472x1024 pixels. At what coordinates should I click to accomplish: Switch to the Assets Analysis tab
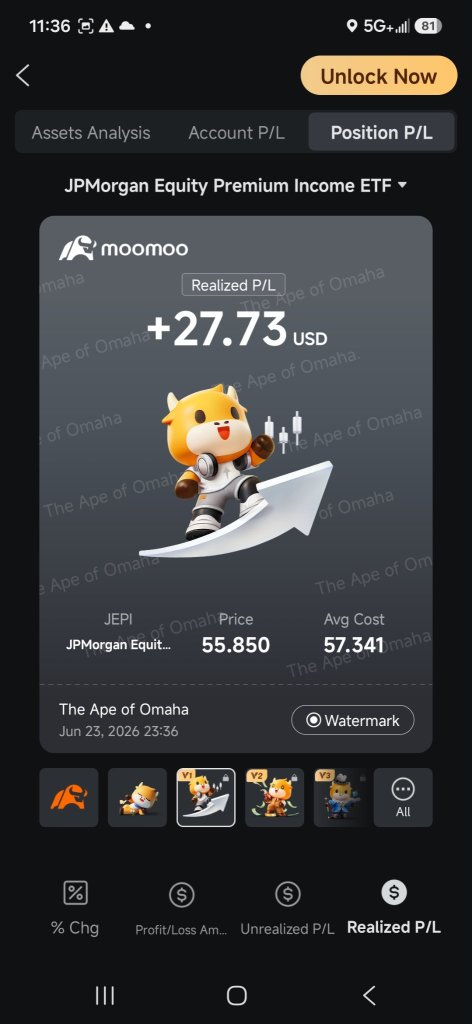tap(91, 133)
